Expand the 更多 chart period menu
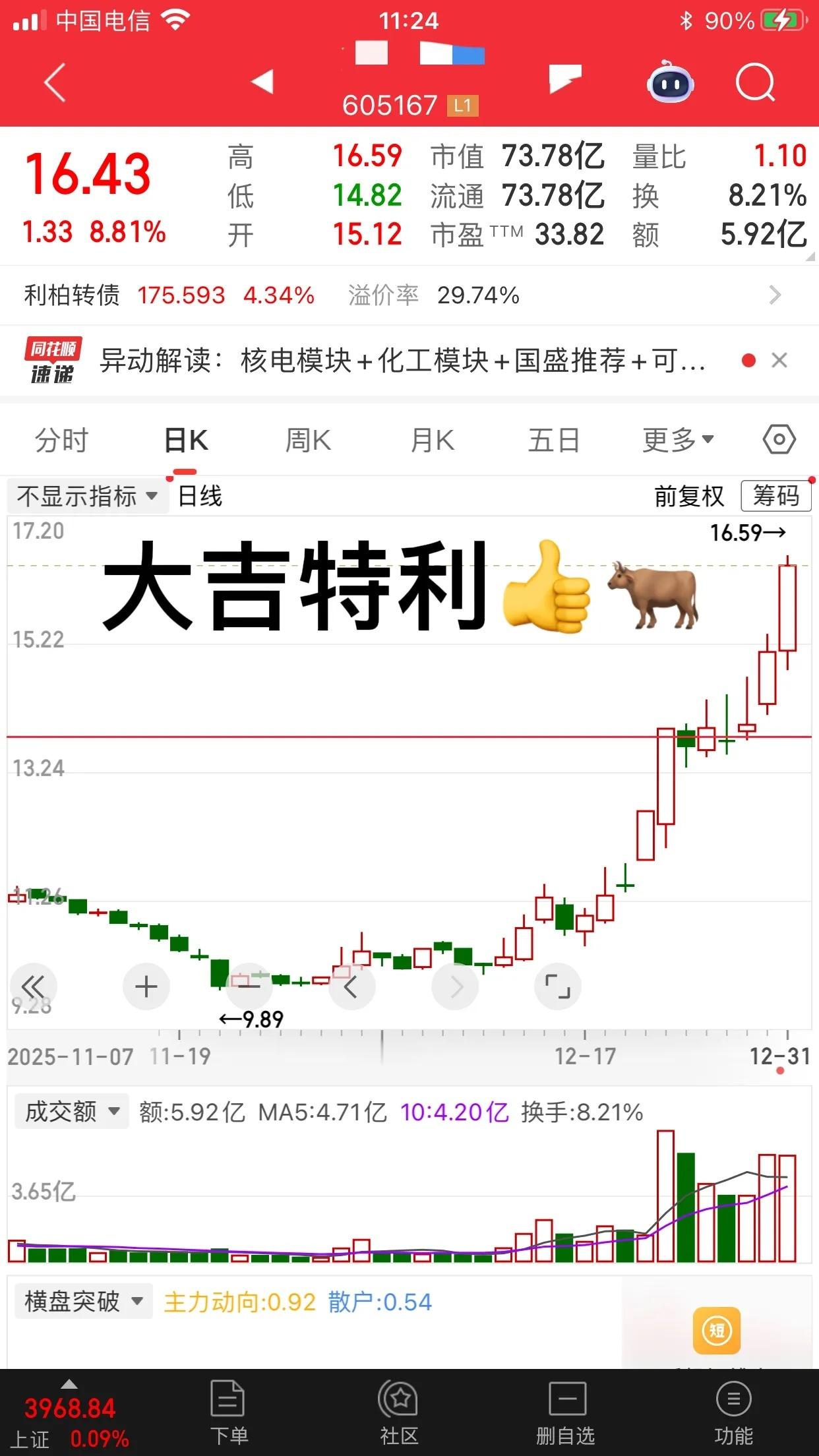 click(677, 439)
